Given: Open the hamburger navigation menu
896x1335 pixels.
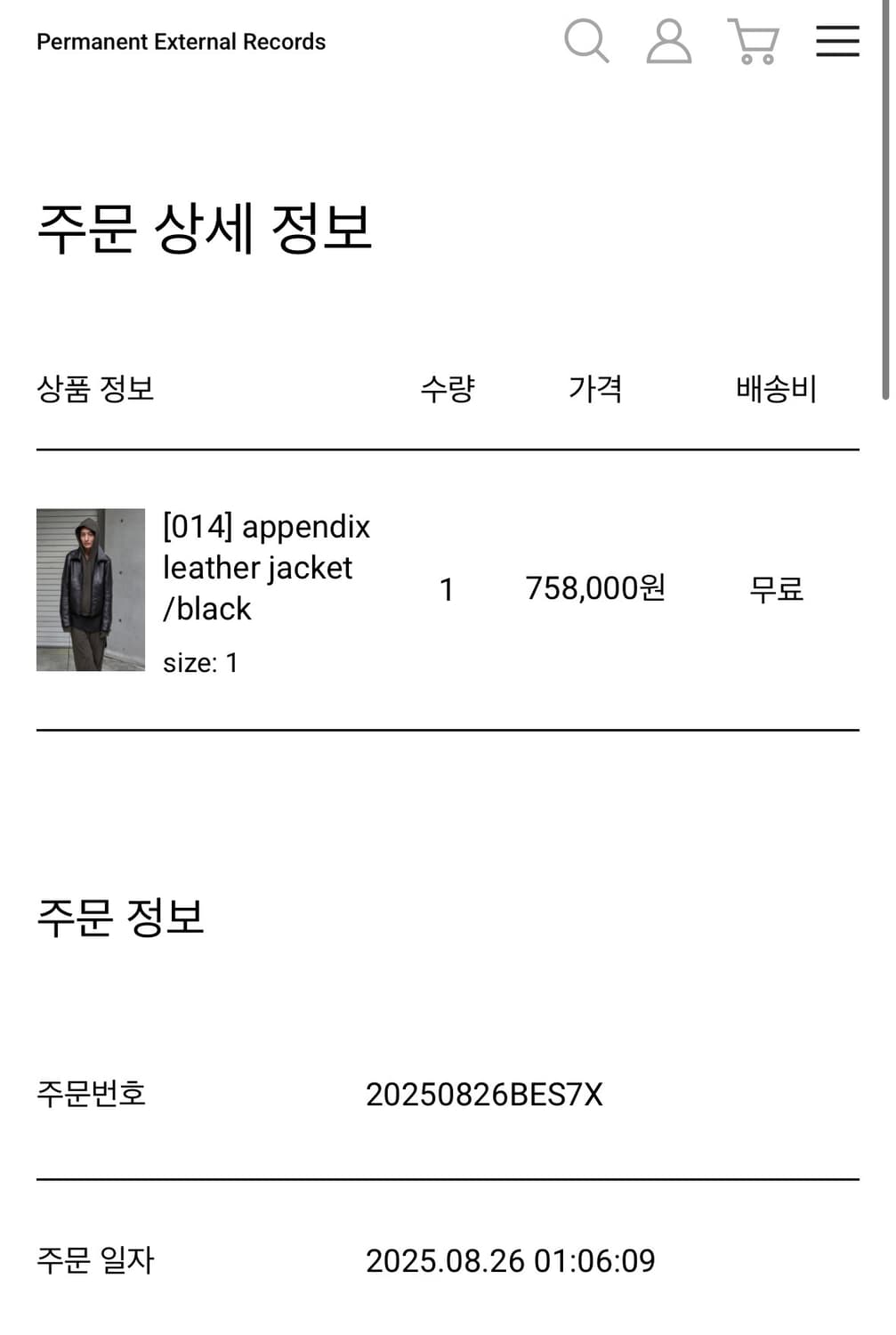Looking at the screenshot, I should tap(836, 41).
